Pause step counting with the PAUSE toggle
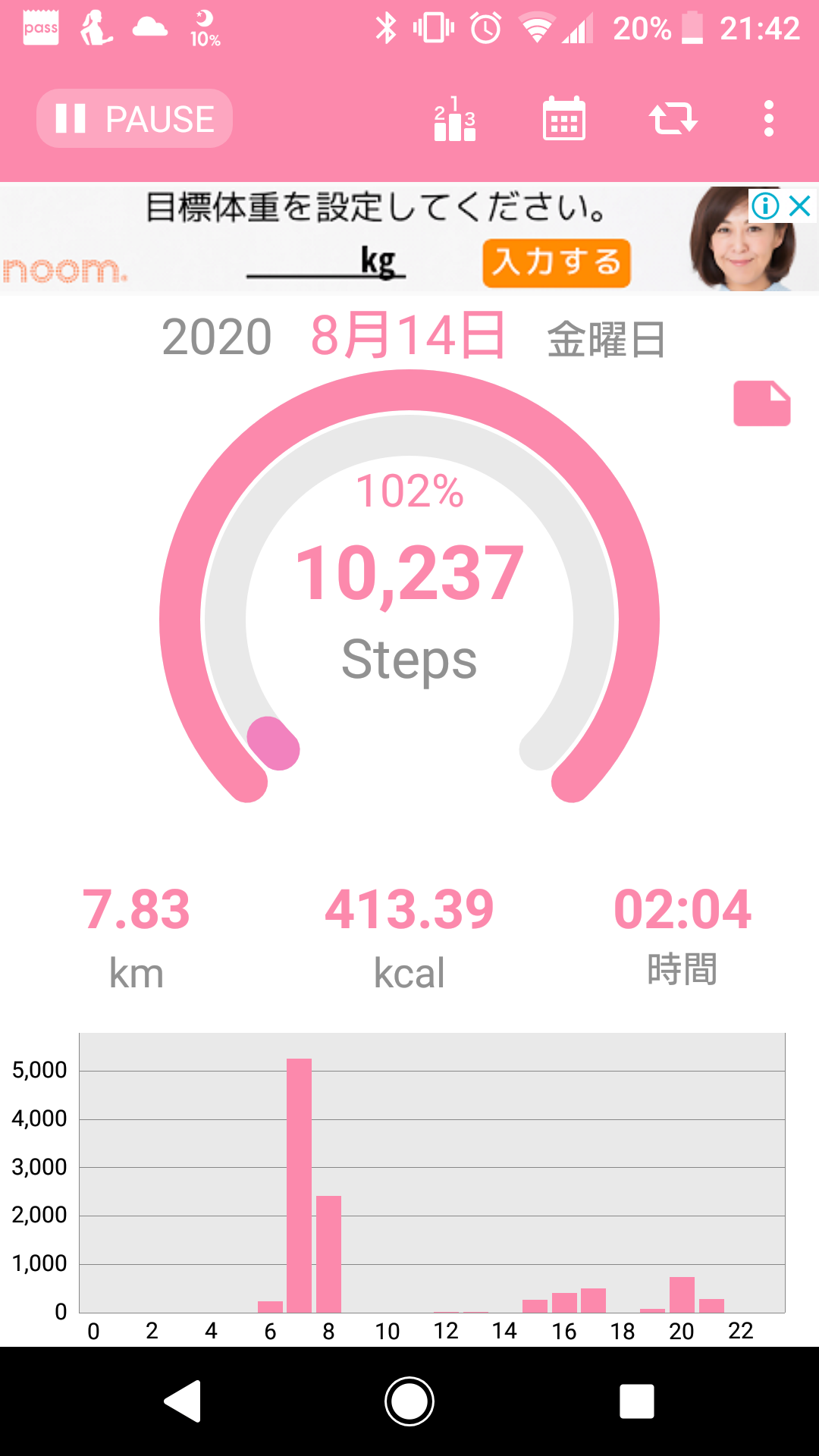This screenshot has width=819, height=1456. click(x=134, y=118)
